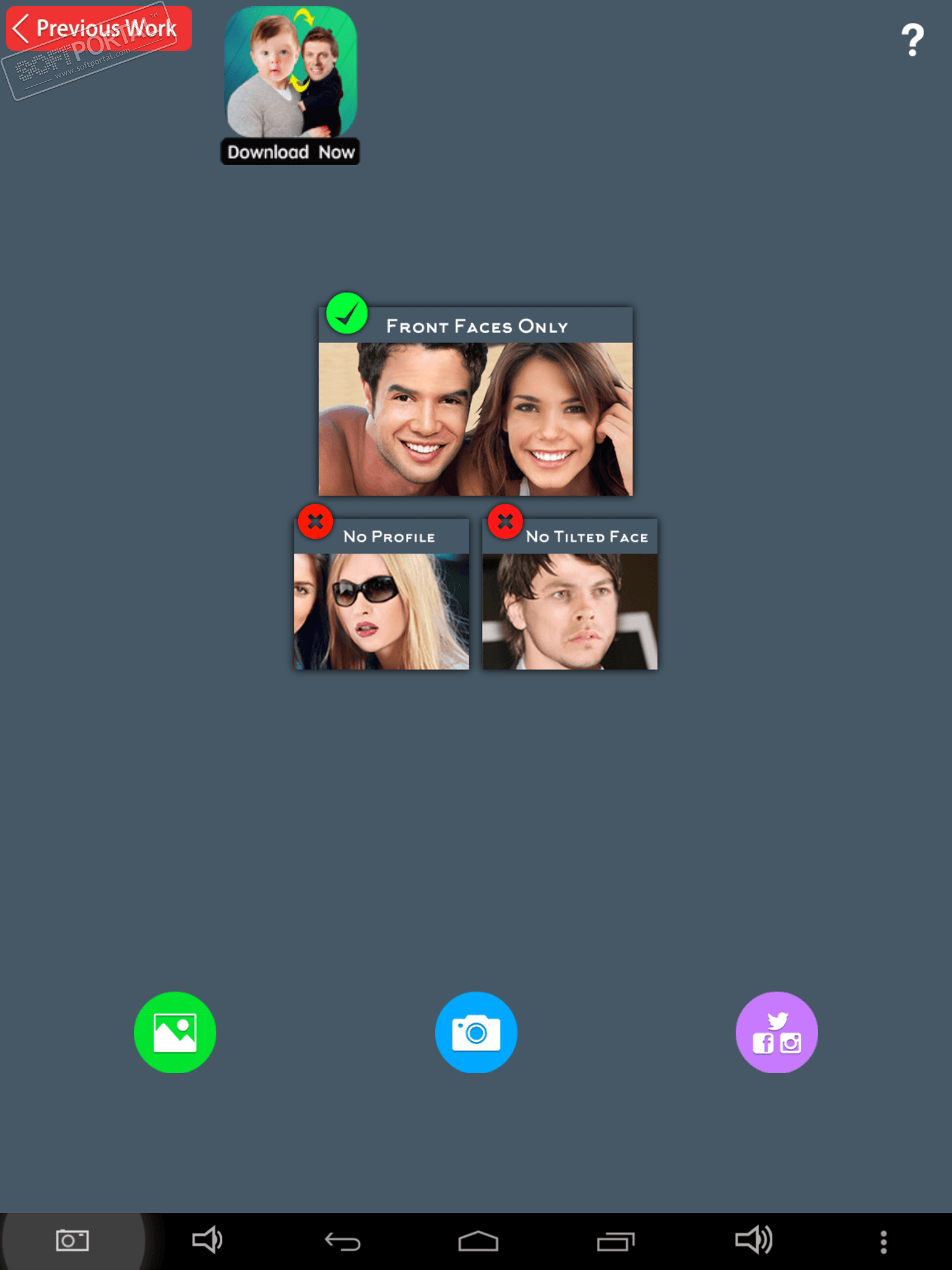Image resolution: width=952 pixels, height=1270 pixels.
Task: Go to the home screen
Action: 478,1241
